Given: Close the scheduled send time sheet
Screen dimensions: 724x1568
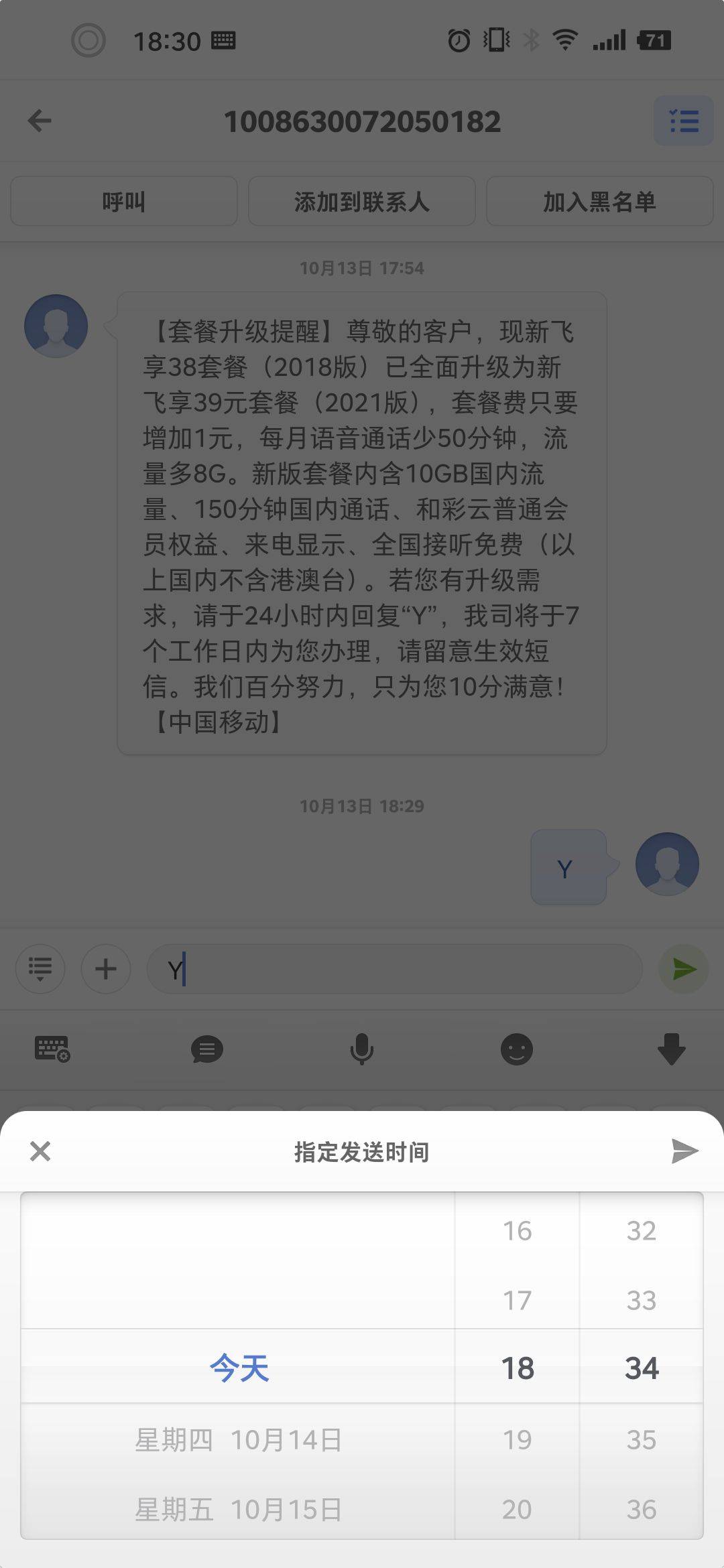Looking at the screenshot, I should (40, 1151).
